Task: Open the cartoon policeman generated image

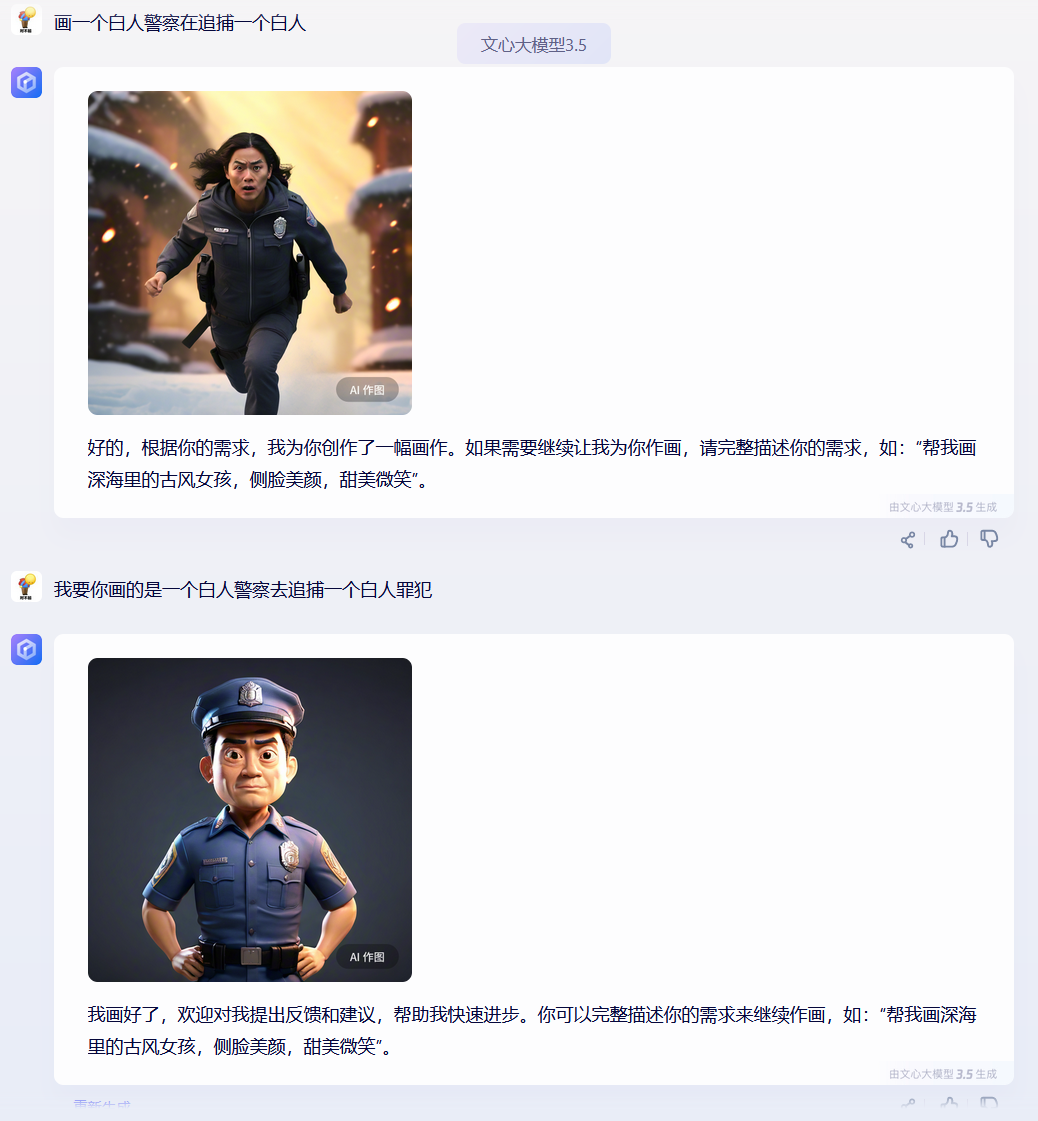Action: click(250, 819)
